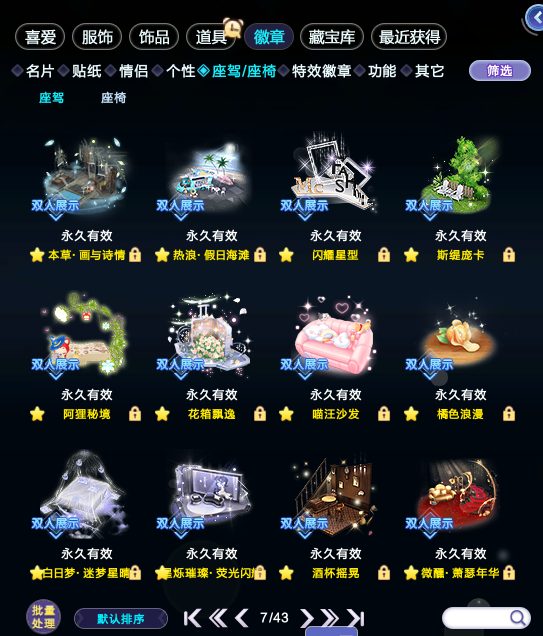The height and width of the screenshot is (636, 543).
Task: Switch to the 座椅 sub-tab
Action: [114, 98]
